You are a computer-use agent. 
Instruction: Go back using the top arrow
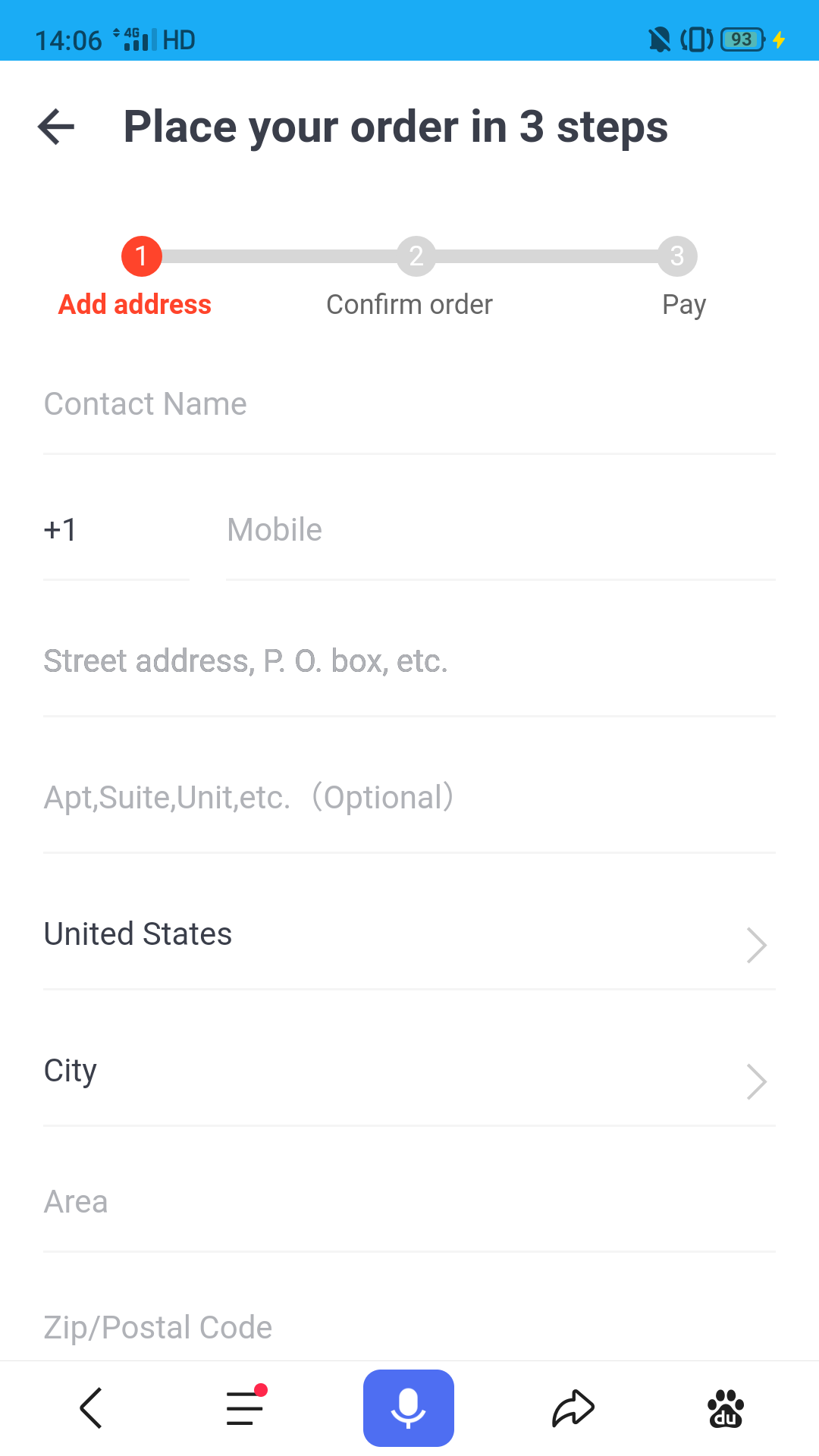(x=56, y=127)
